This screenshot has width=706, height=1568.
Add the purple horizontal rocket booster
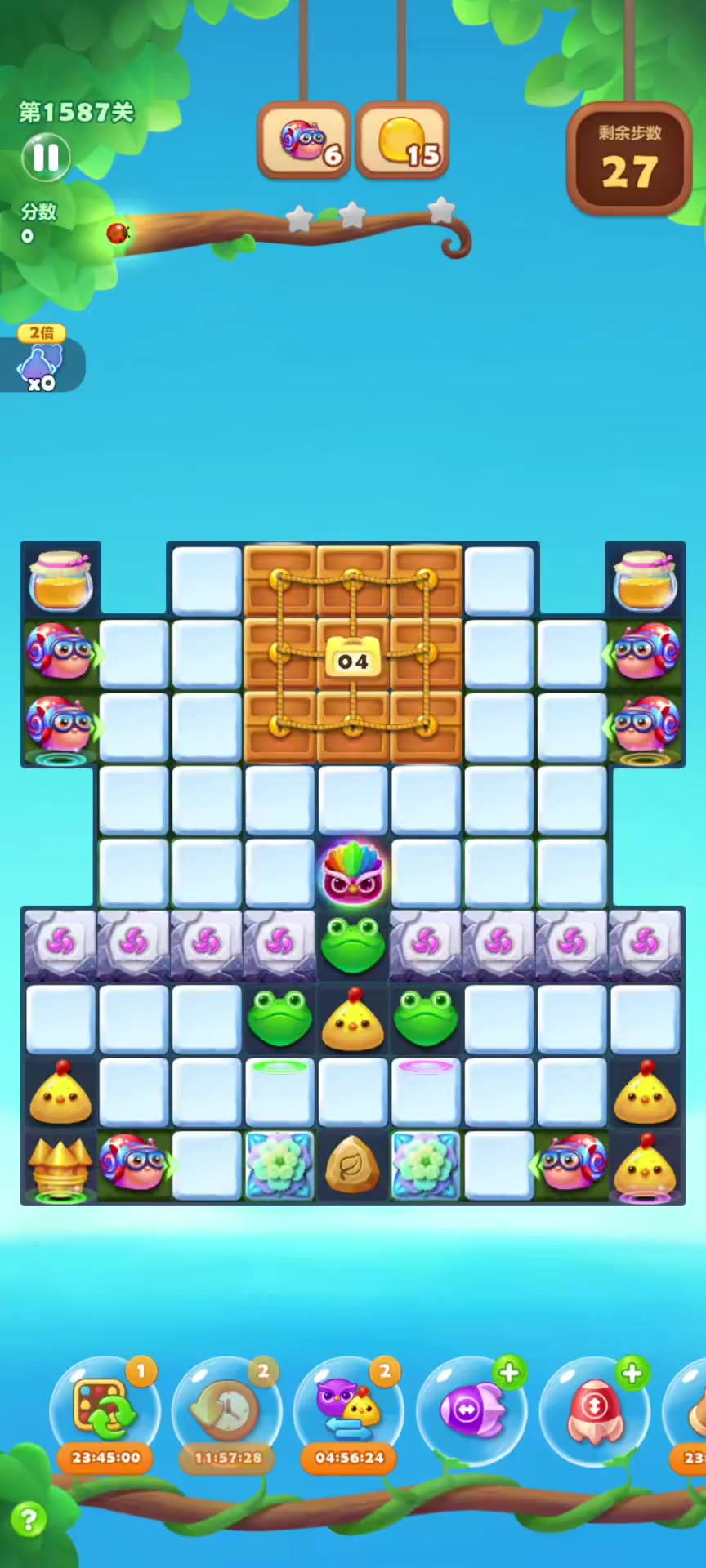tap(472, 1412)
